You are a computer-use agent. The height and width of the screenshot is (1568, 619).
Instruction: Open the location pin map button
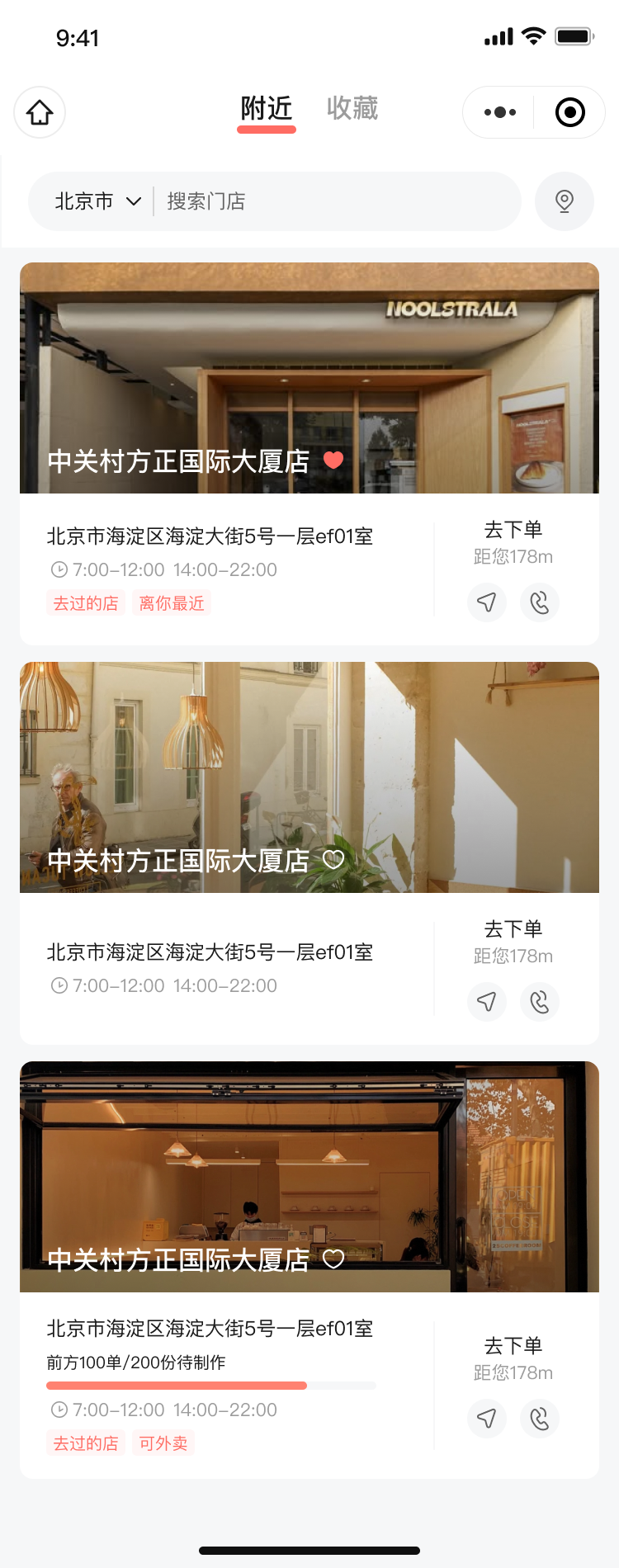[x=565, y=201]
